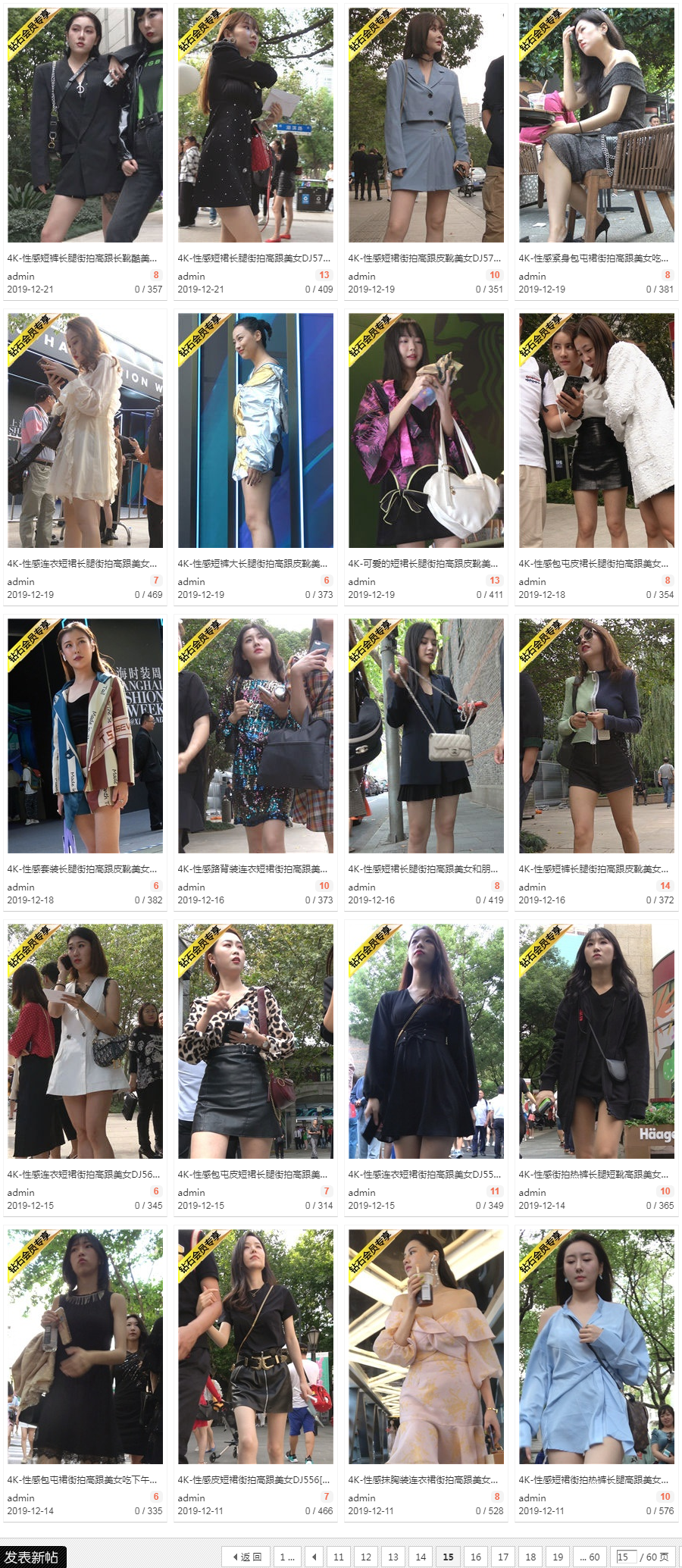The height and width of the screenshot is (1568, 682).
Task: Tap the page number input field
Action: click(624, 1557)
